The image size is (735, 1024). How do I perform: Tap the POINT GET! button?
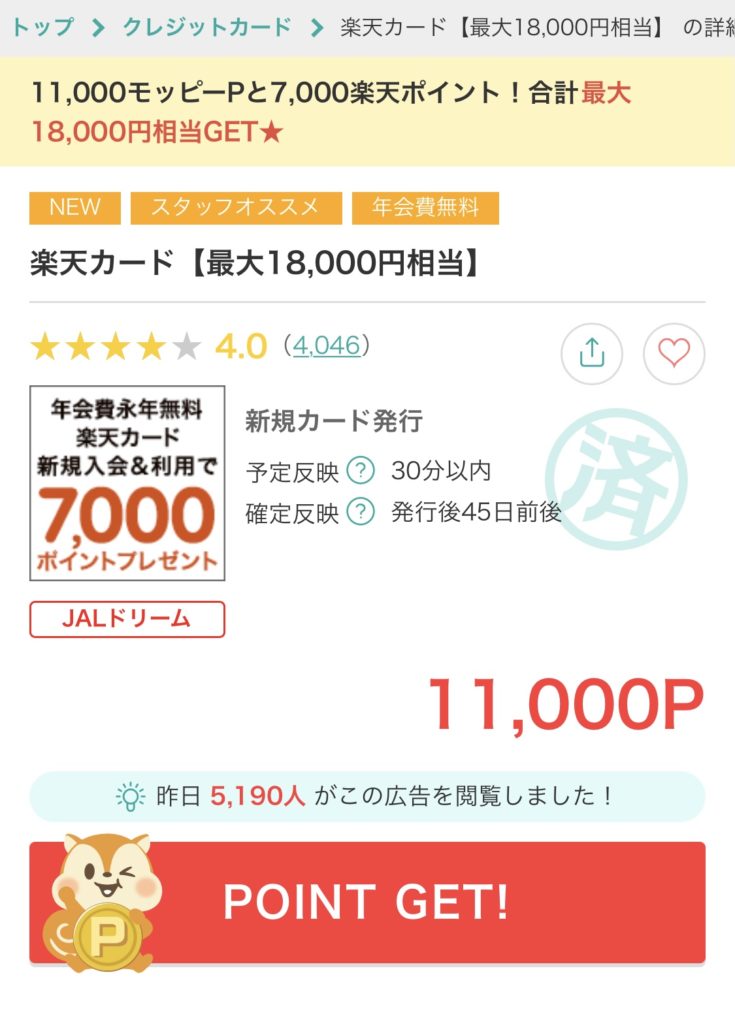[367, 902]
